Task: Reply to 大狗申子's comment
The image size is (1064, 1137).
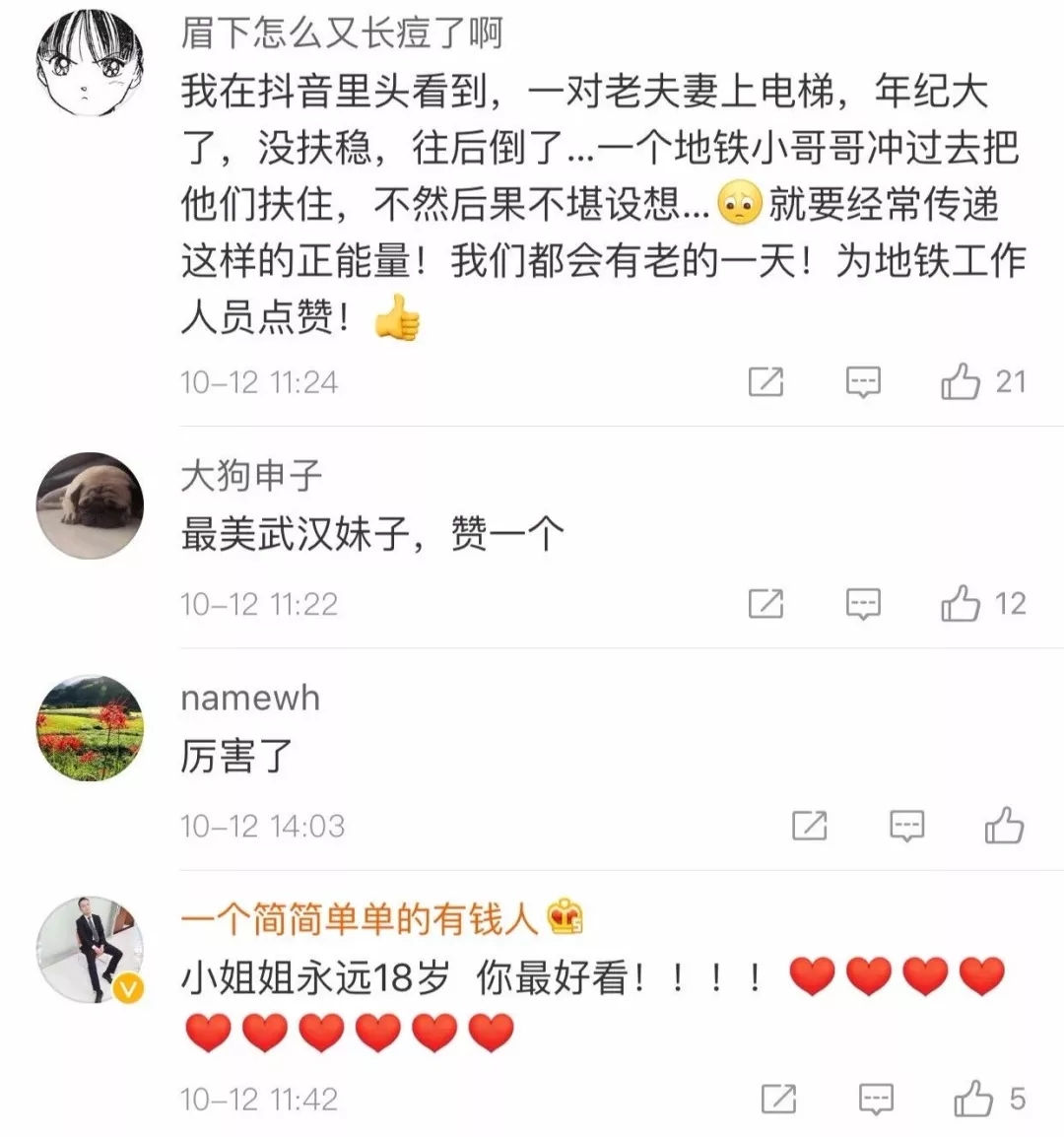Action: point(863,603)
